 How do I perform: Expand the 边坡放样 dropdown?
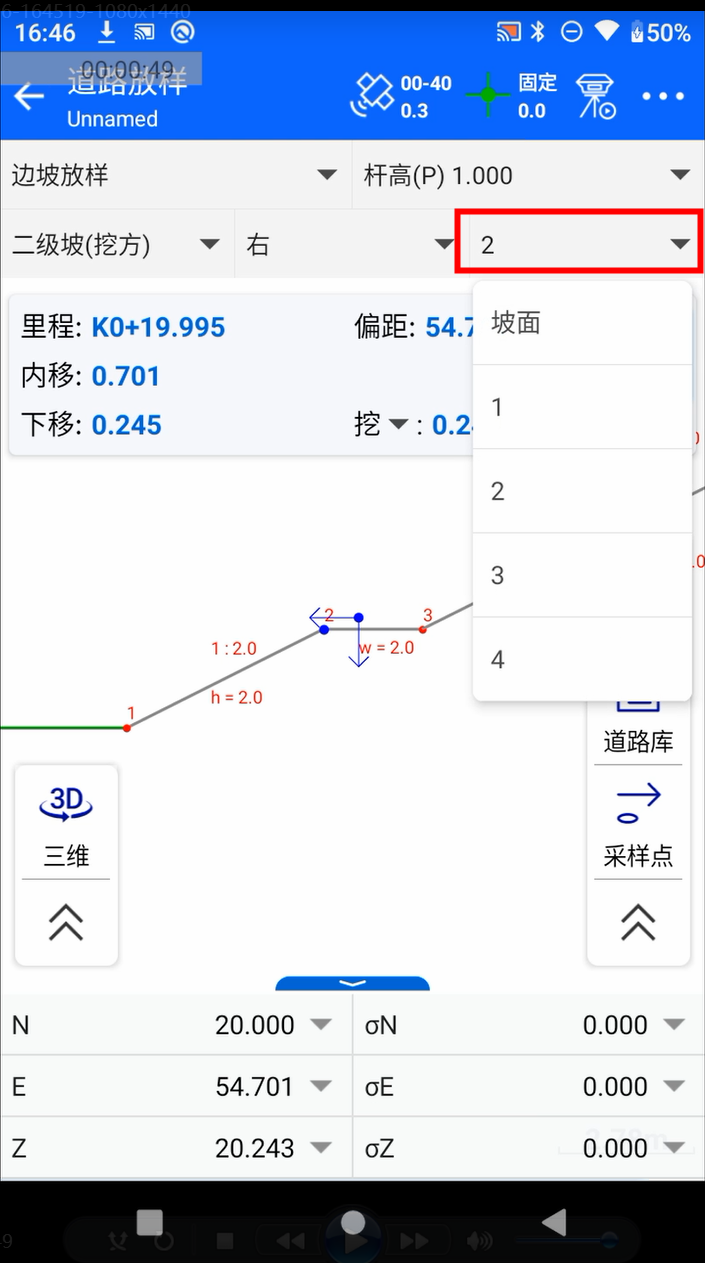[176, 175]
